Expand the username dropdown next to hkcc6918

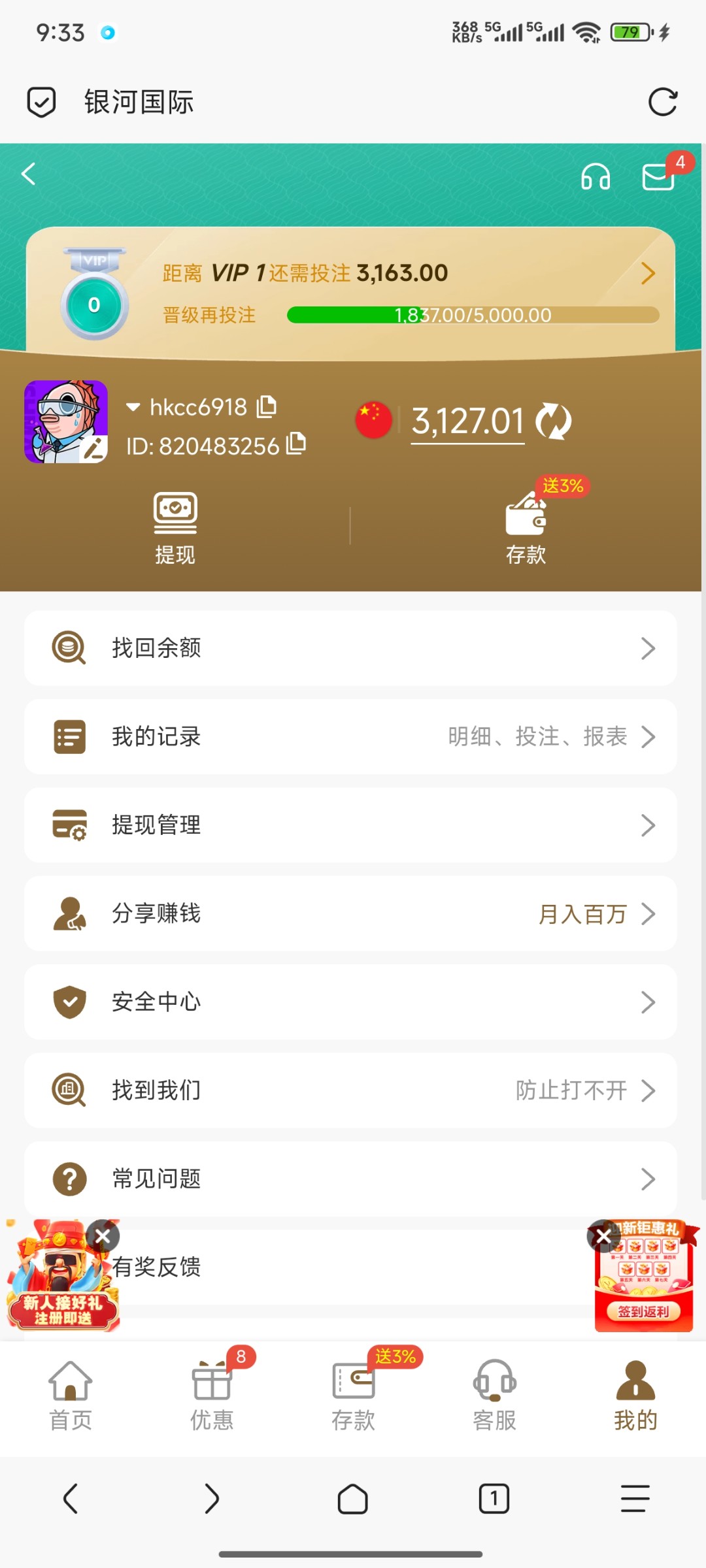pyautogui.click(x=134, y=406)
